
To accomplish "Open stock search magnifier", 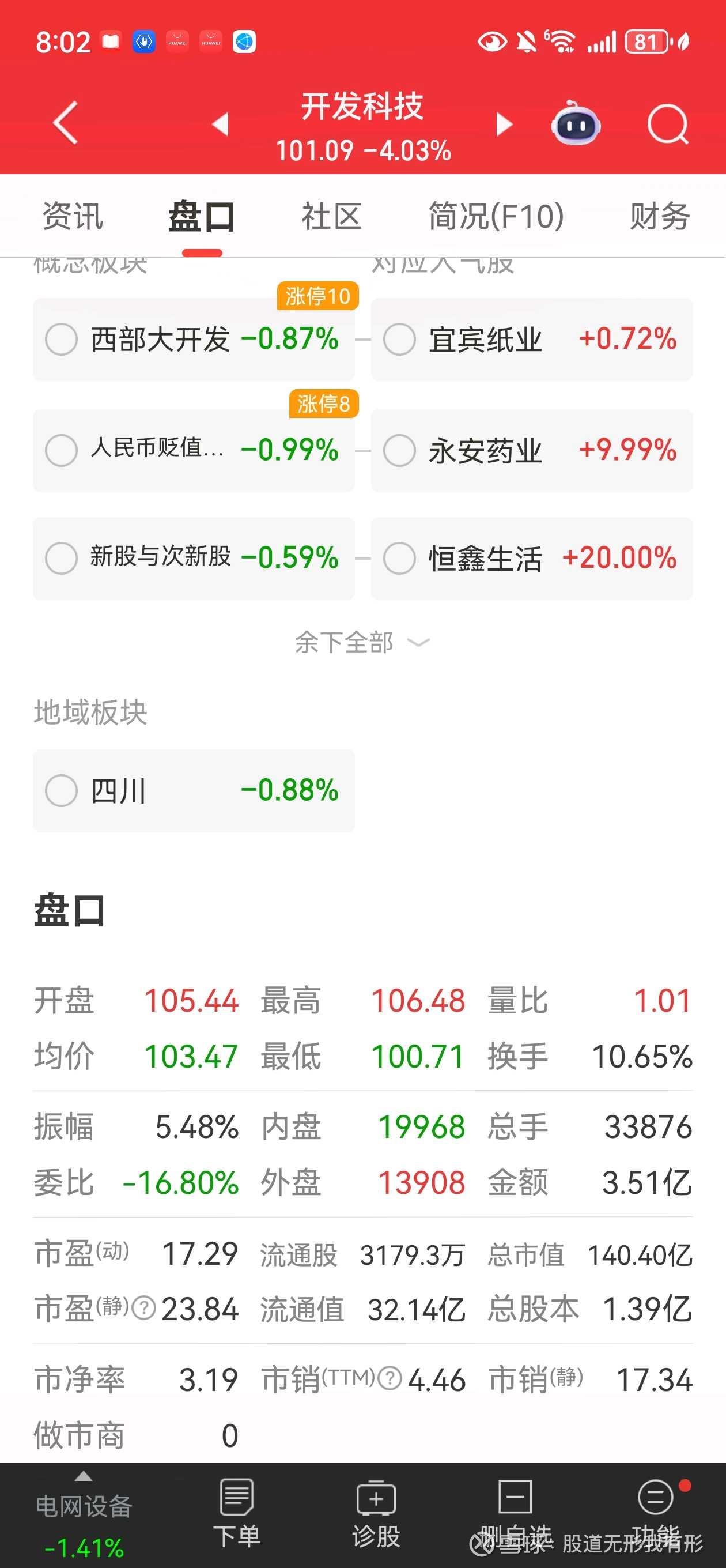I will [x=668, y=124].
